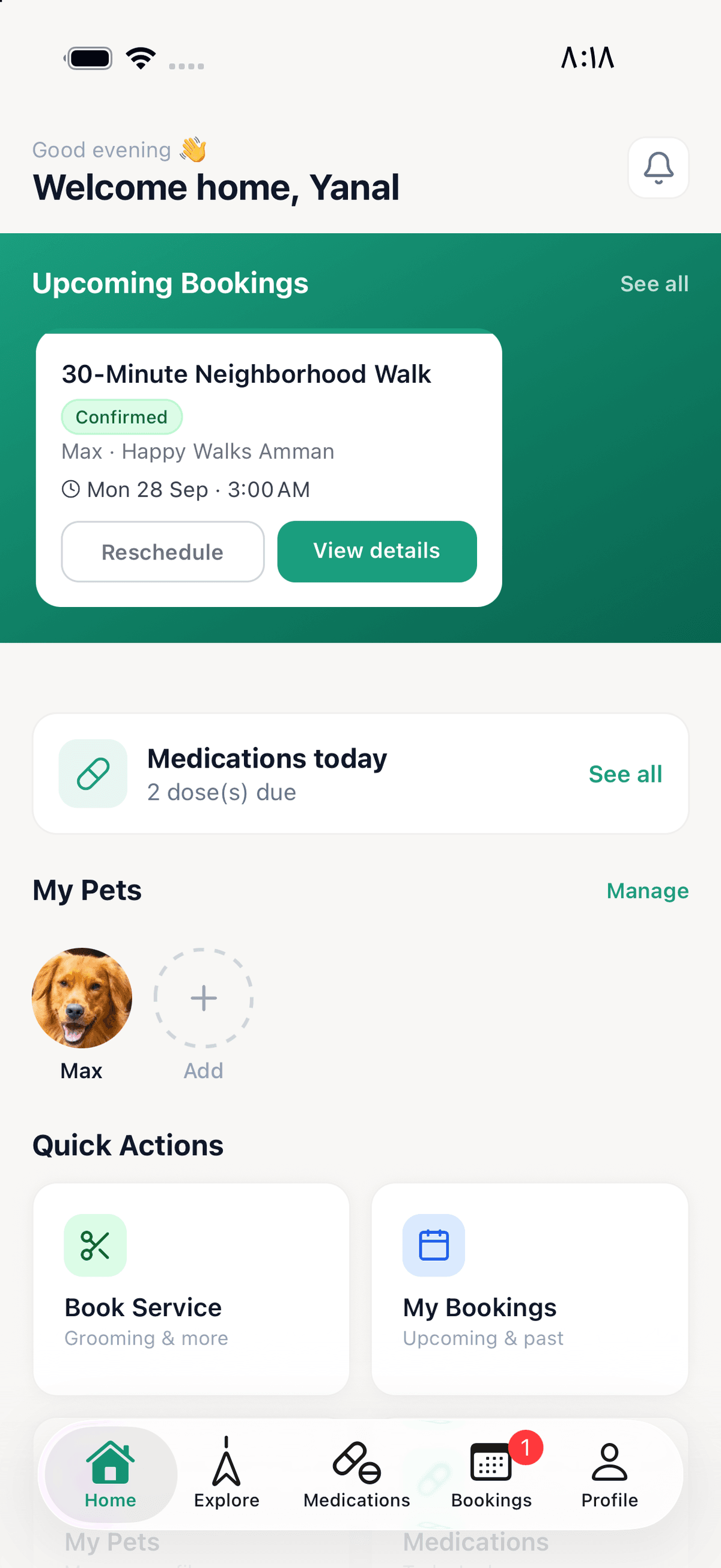The width and height of the screenshot is (721, 1568).
Task: Tap Manage next to My Pets
Action: 647,891
